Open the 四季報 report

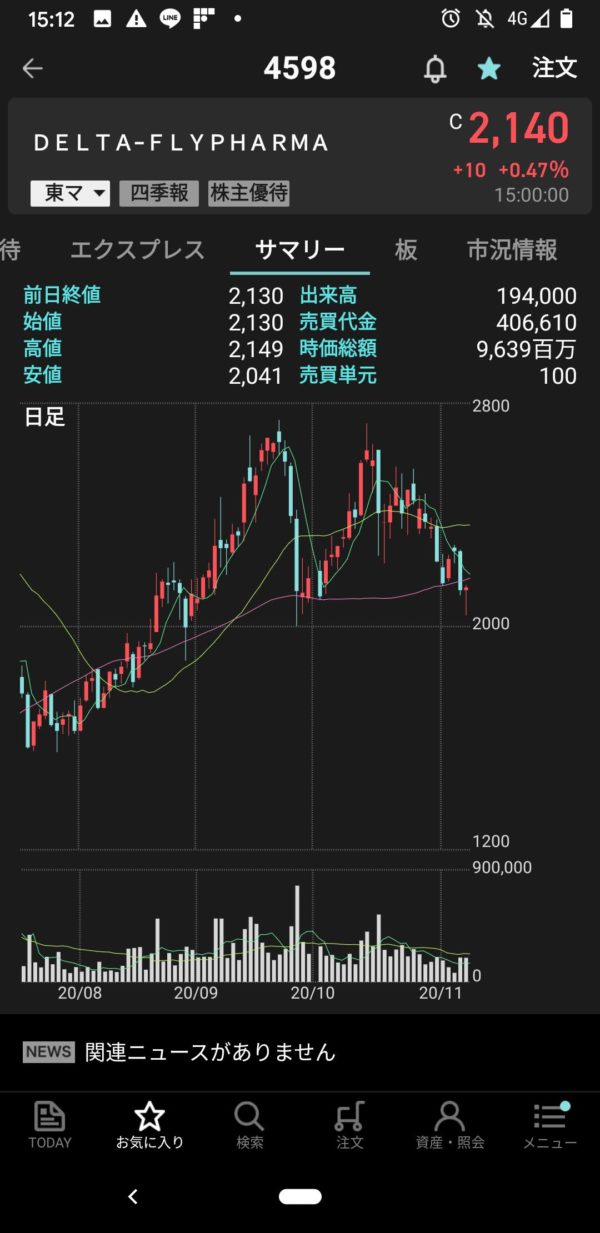tap(159, 193)
